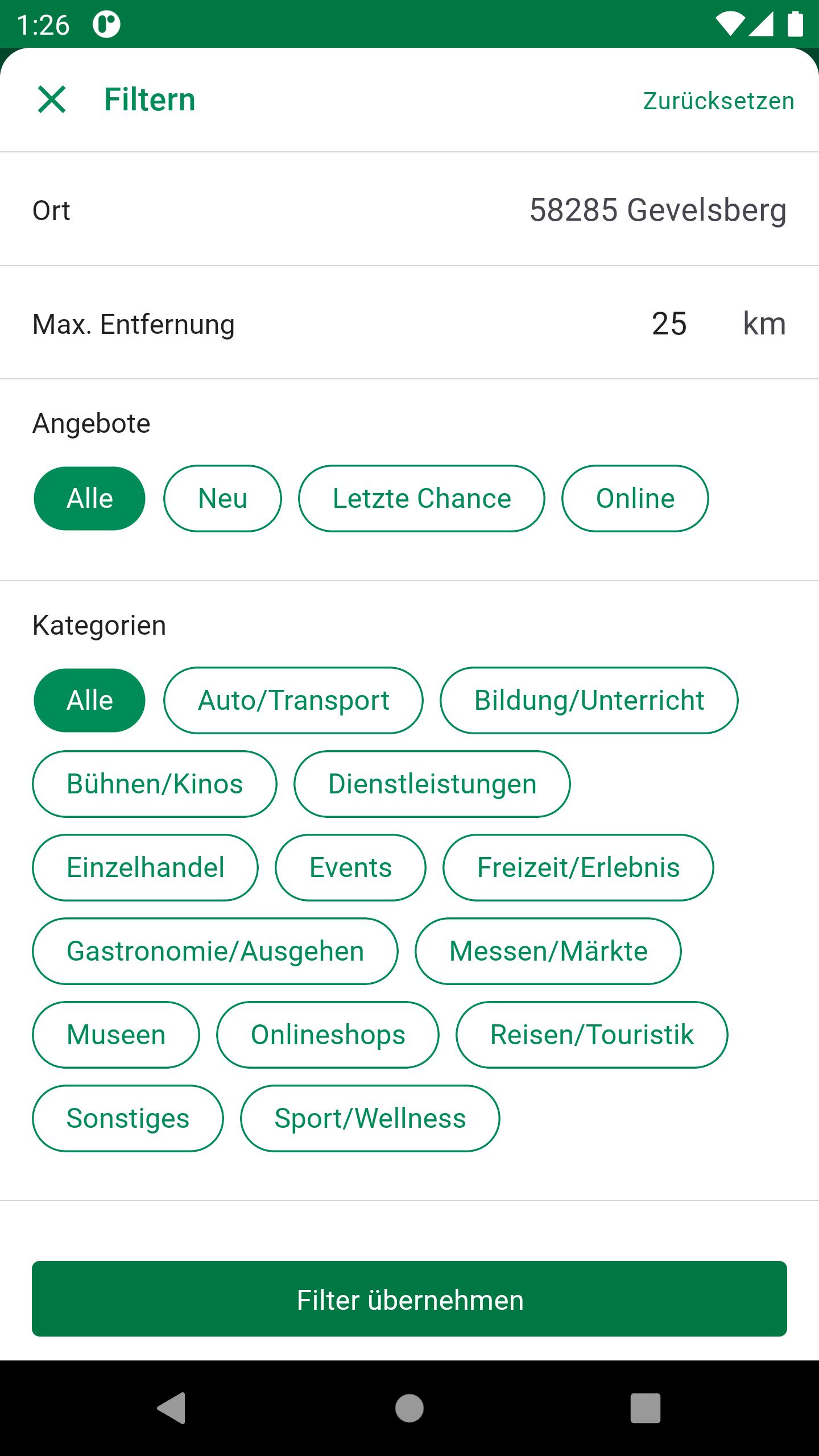Edit the max distance value field
The height and width of the screenshot is (1456, 819).
[669, 324]
